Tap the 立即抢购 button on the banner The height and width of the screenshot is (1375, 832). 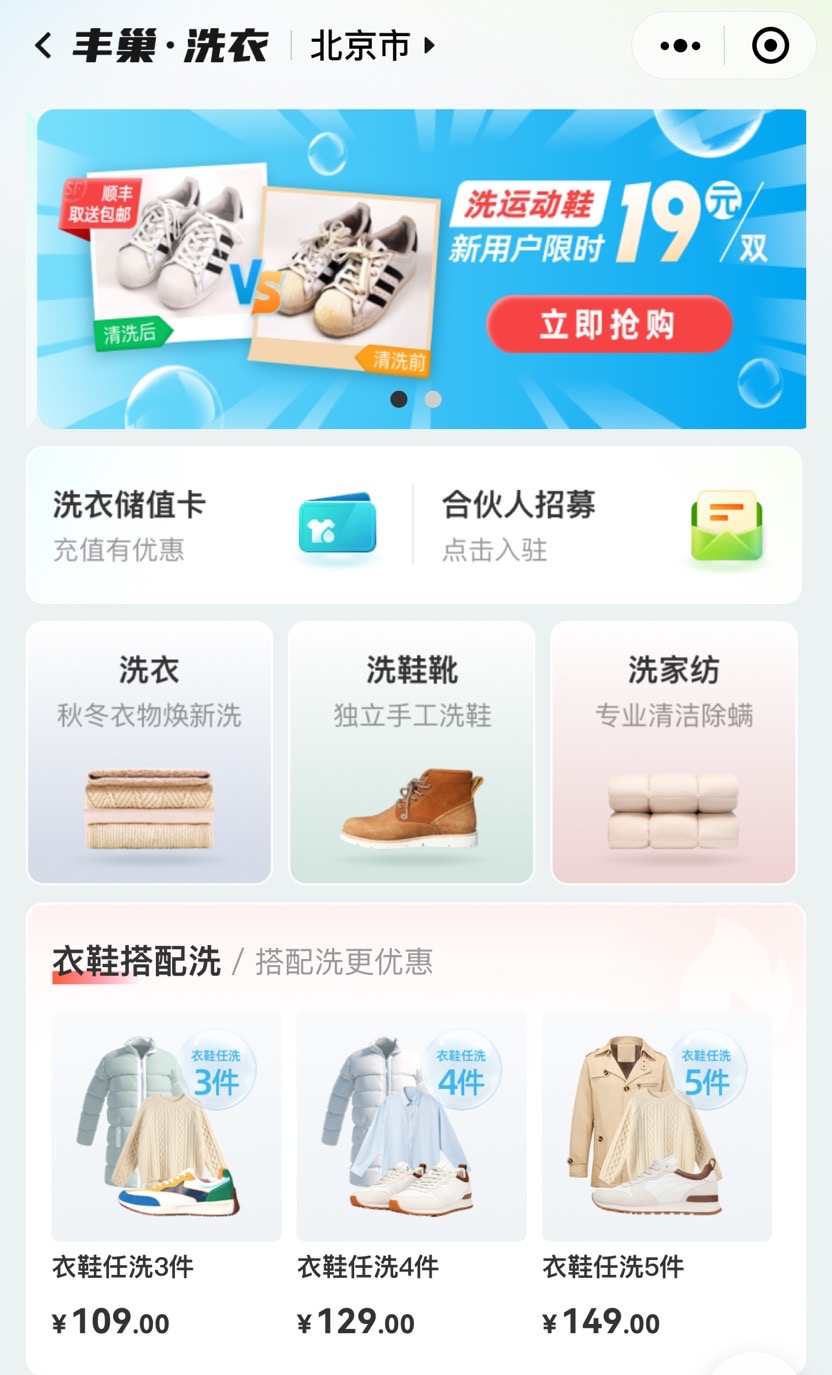[x=609, y=324]
